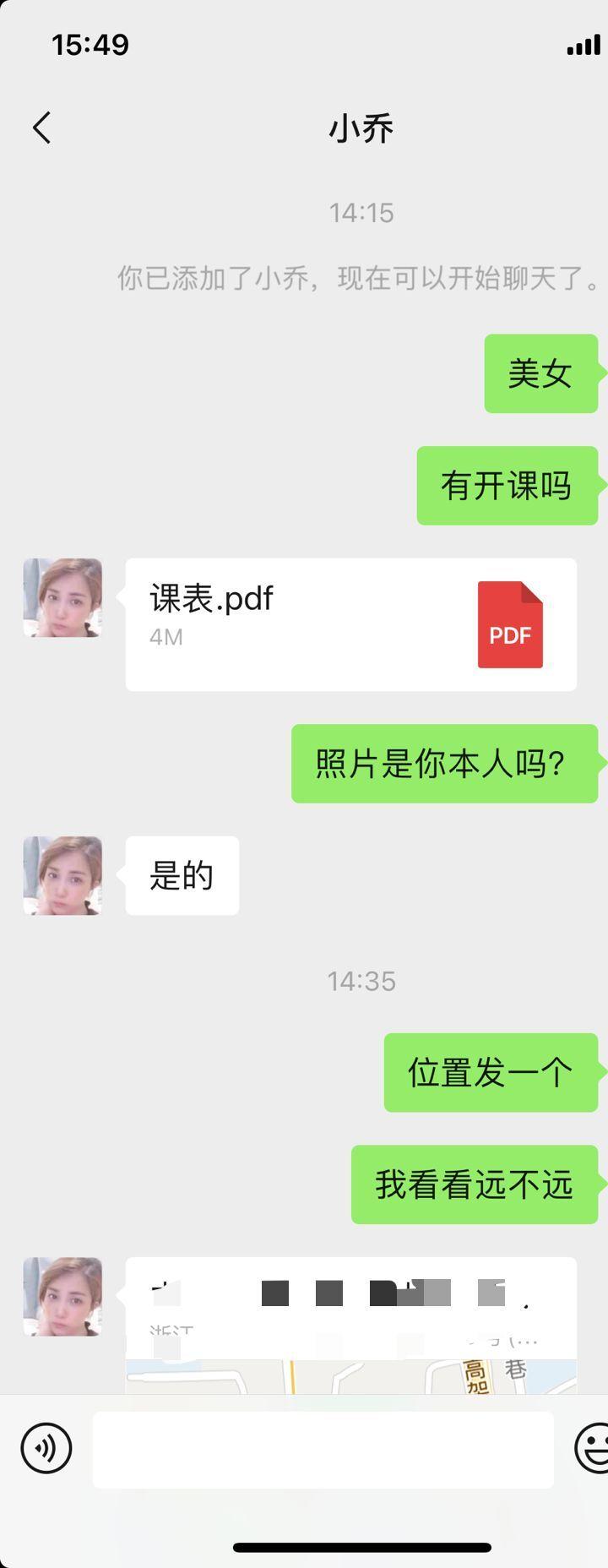The image size is (608, 1568).
Task: Tap the 有开课吗 message bubble
Action: pyautogui.click(x=508, y=484)
